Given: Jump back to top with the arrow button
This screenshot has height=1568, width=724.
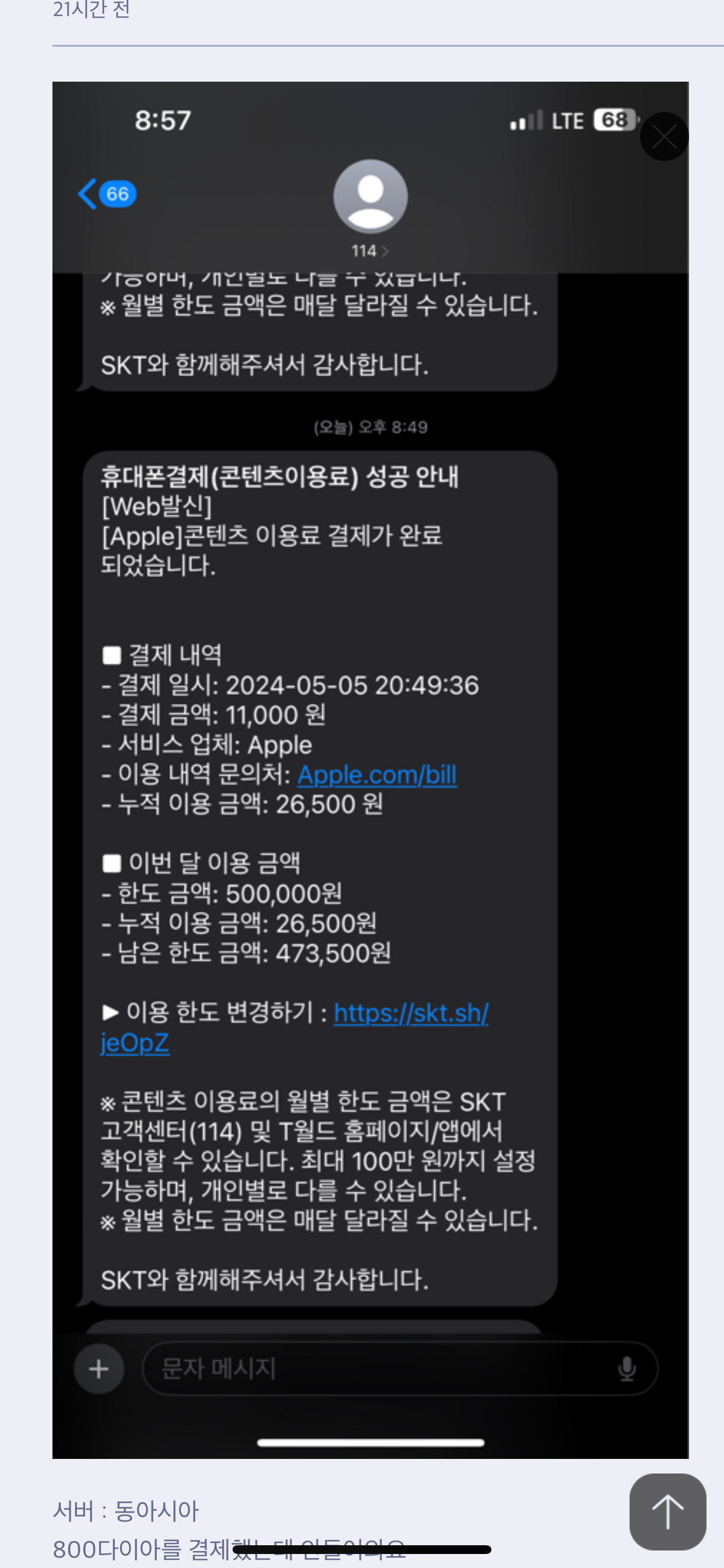Looking at the screenshot, I should (x=667, y=1512).
